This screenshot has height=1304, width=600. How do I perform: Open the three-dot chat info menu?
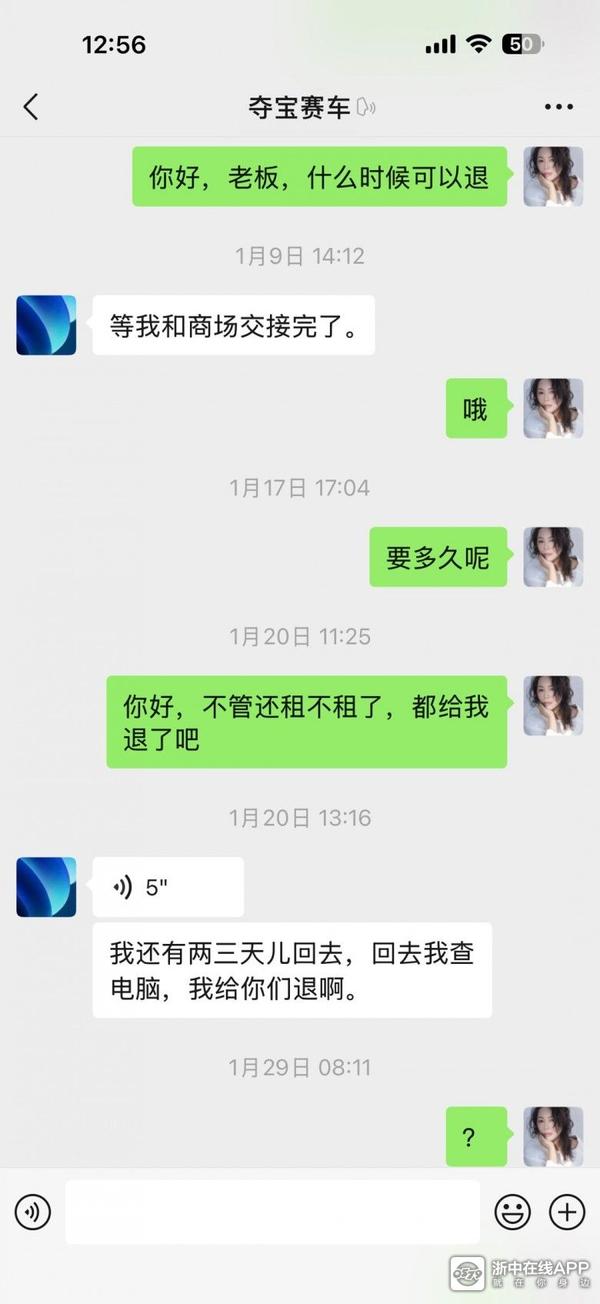click(559, 107)
